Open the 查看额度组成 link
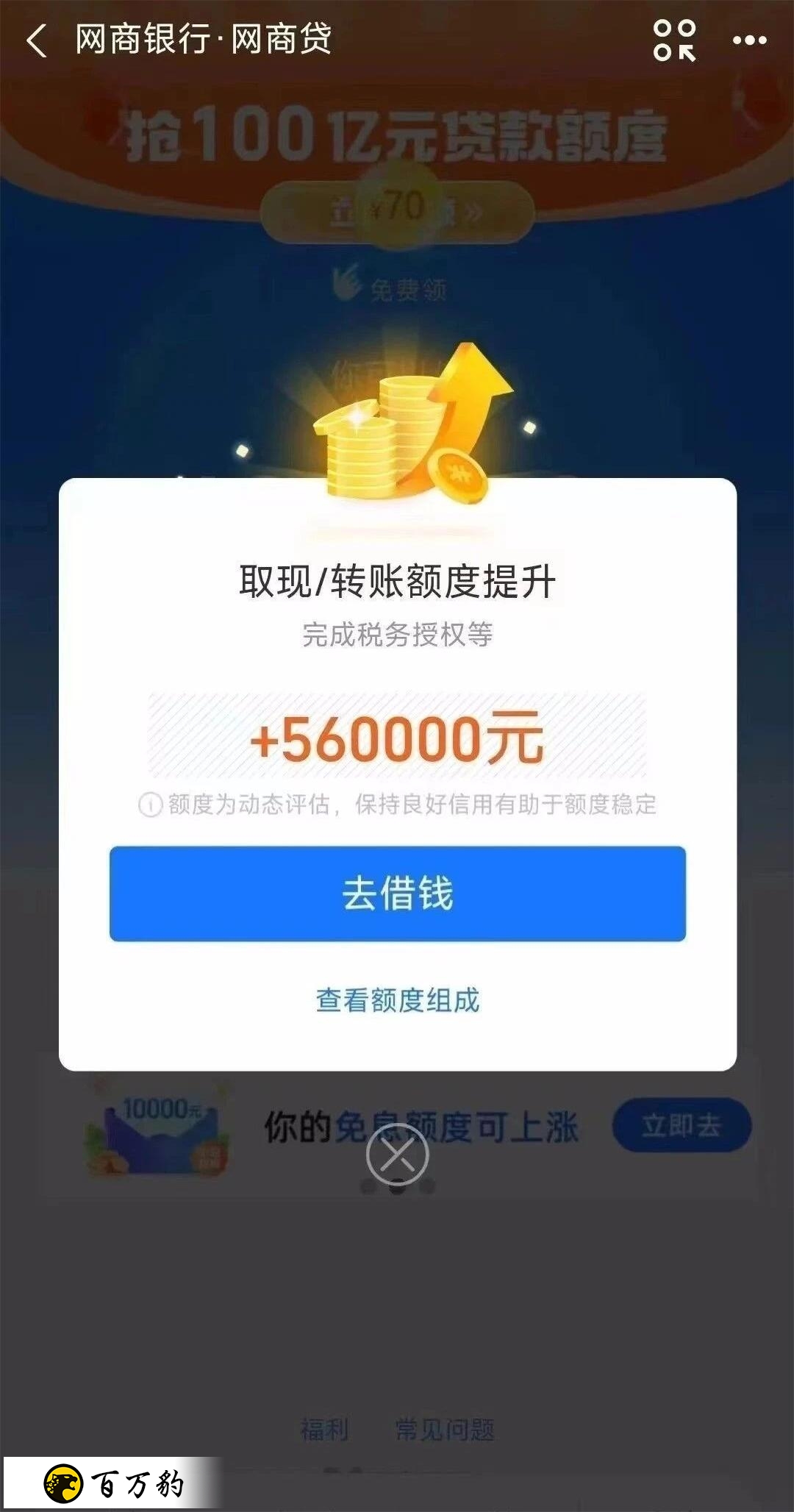The image size is (794, 1512). 397,1000
